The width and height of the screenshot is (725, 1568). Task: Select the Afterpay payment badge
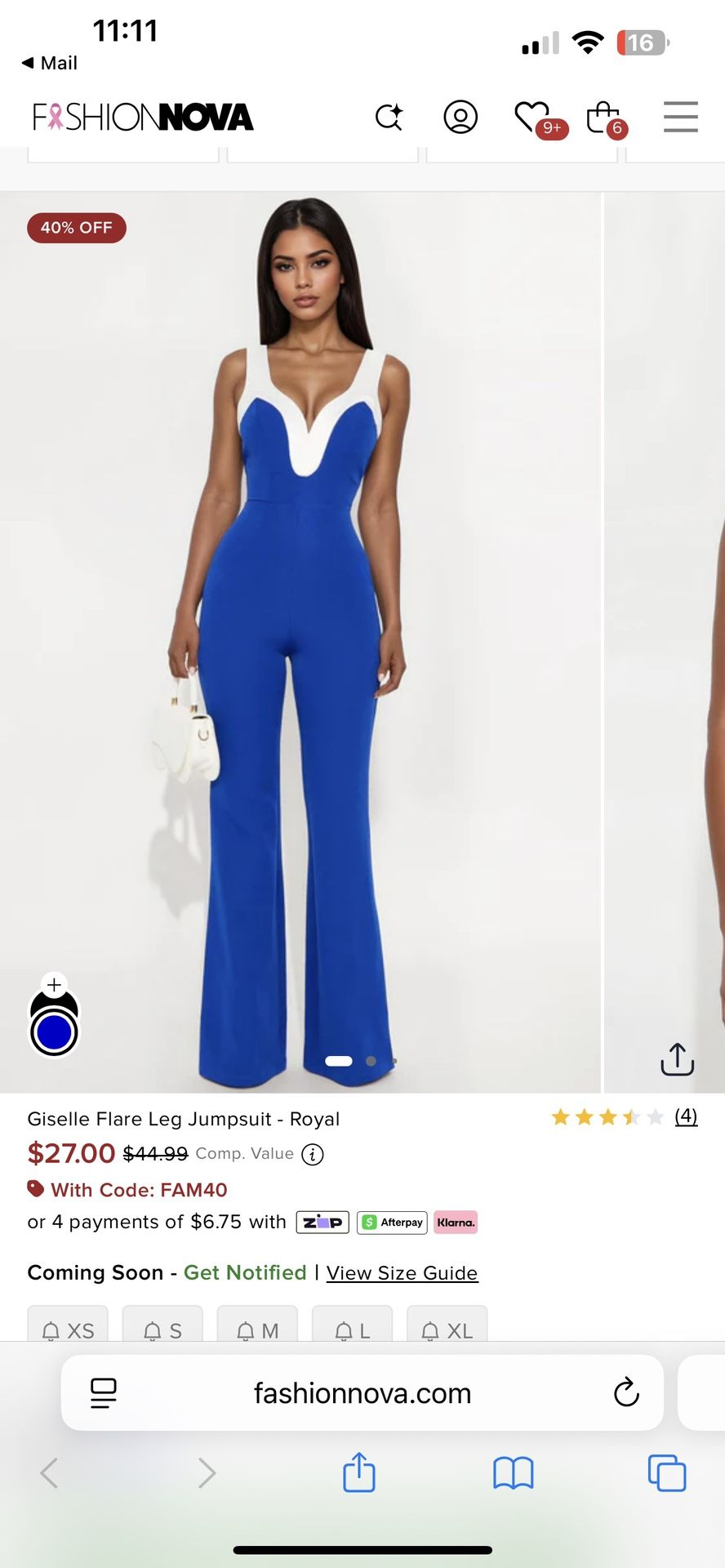tap(392, 1222)
